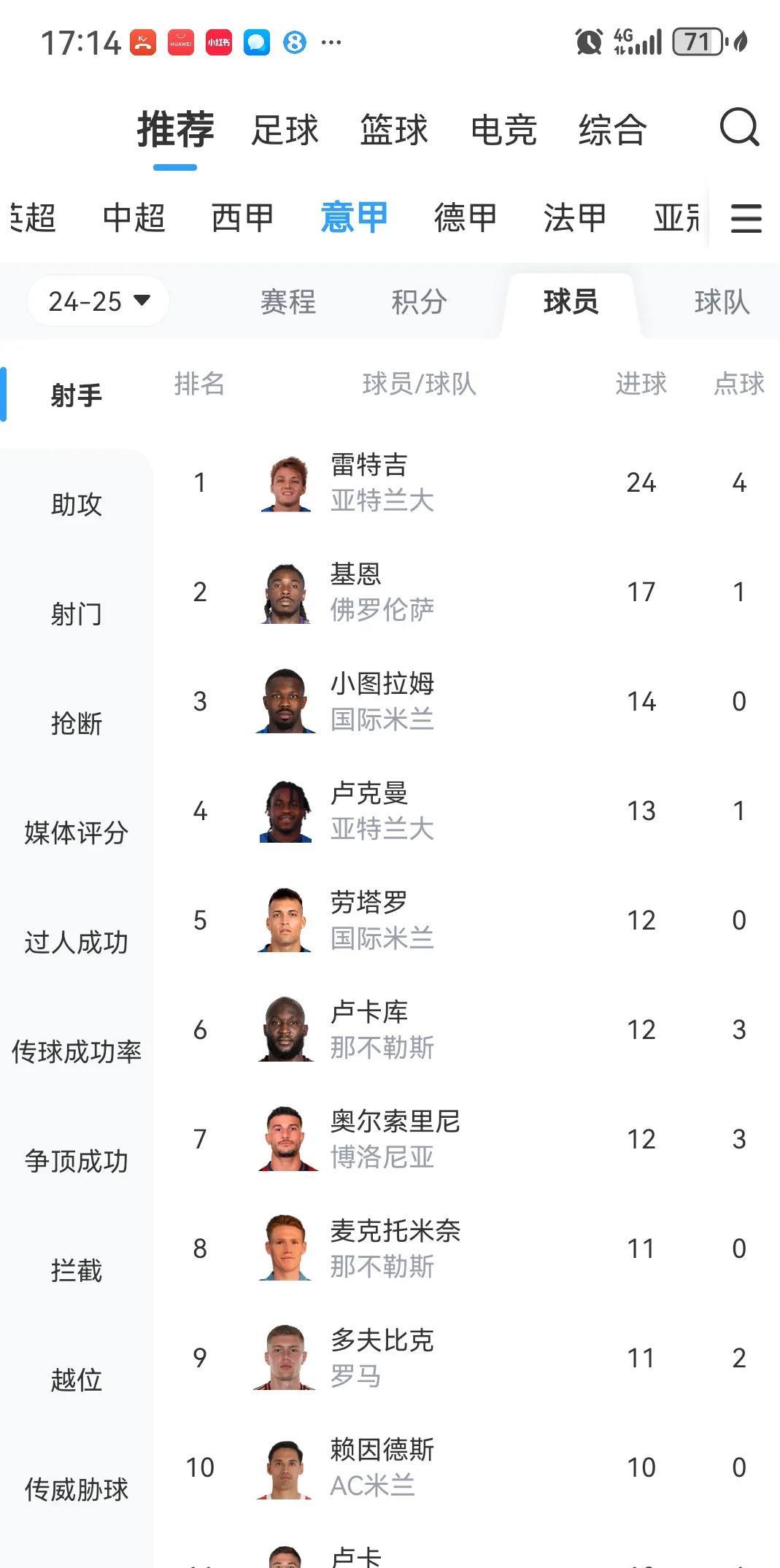Switch to the 篮球 tab
The height and width of the screenshot is (1568, 780).
[394, 131]
